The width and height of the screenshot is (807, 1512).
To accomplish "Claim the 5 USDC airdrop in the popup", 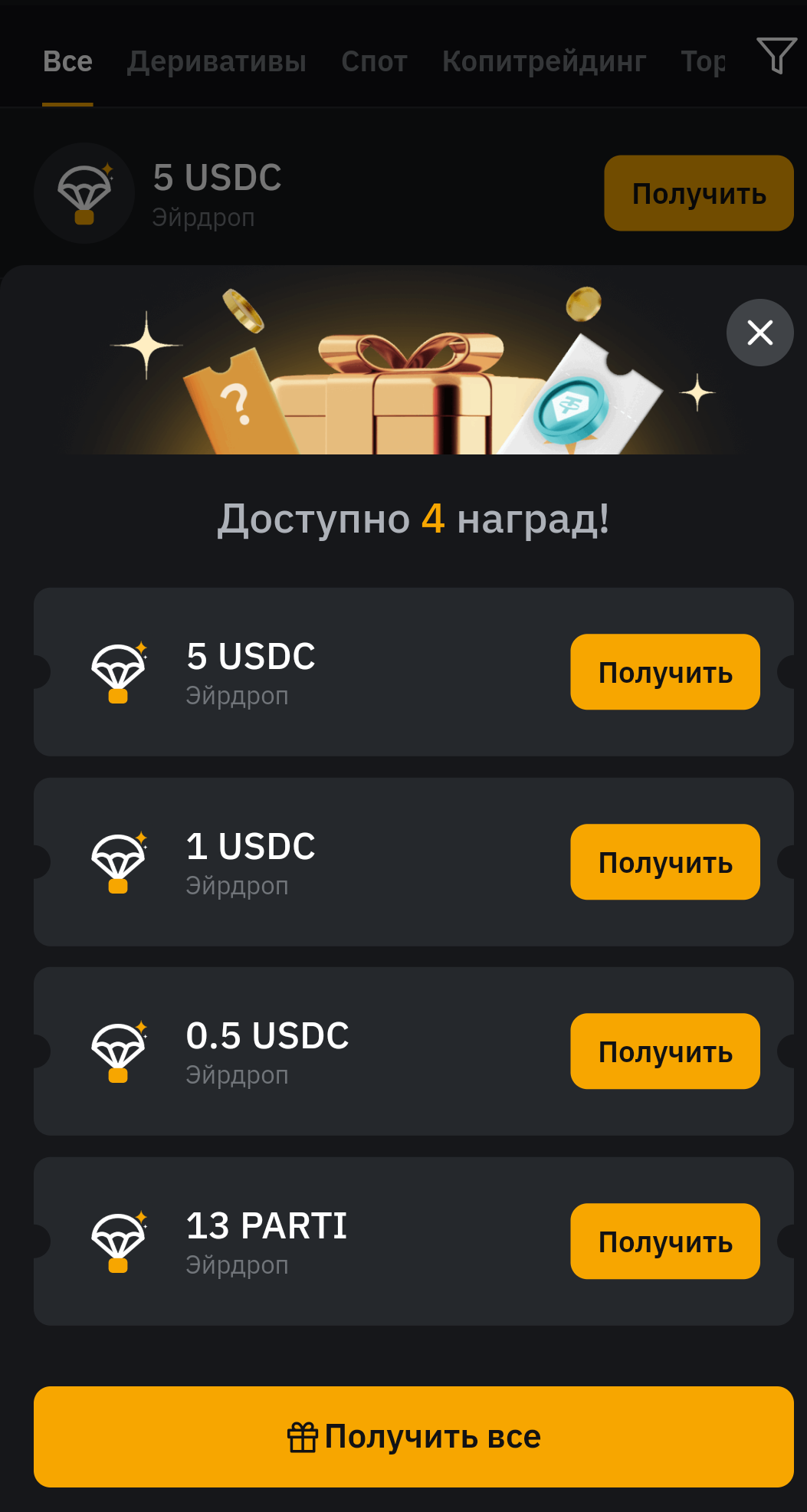I will tap(664, 672).
